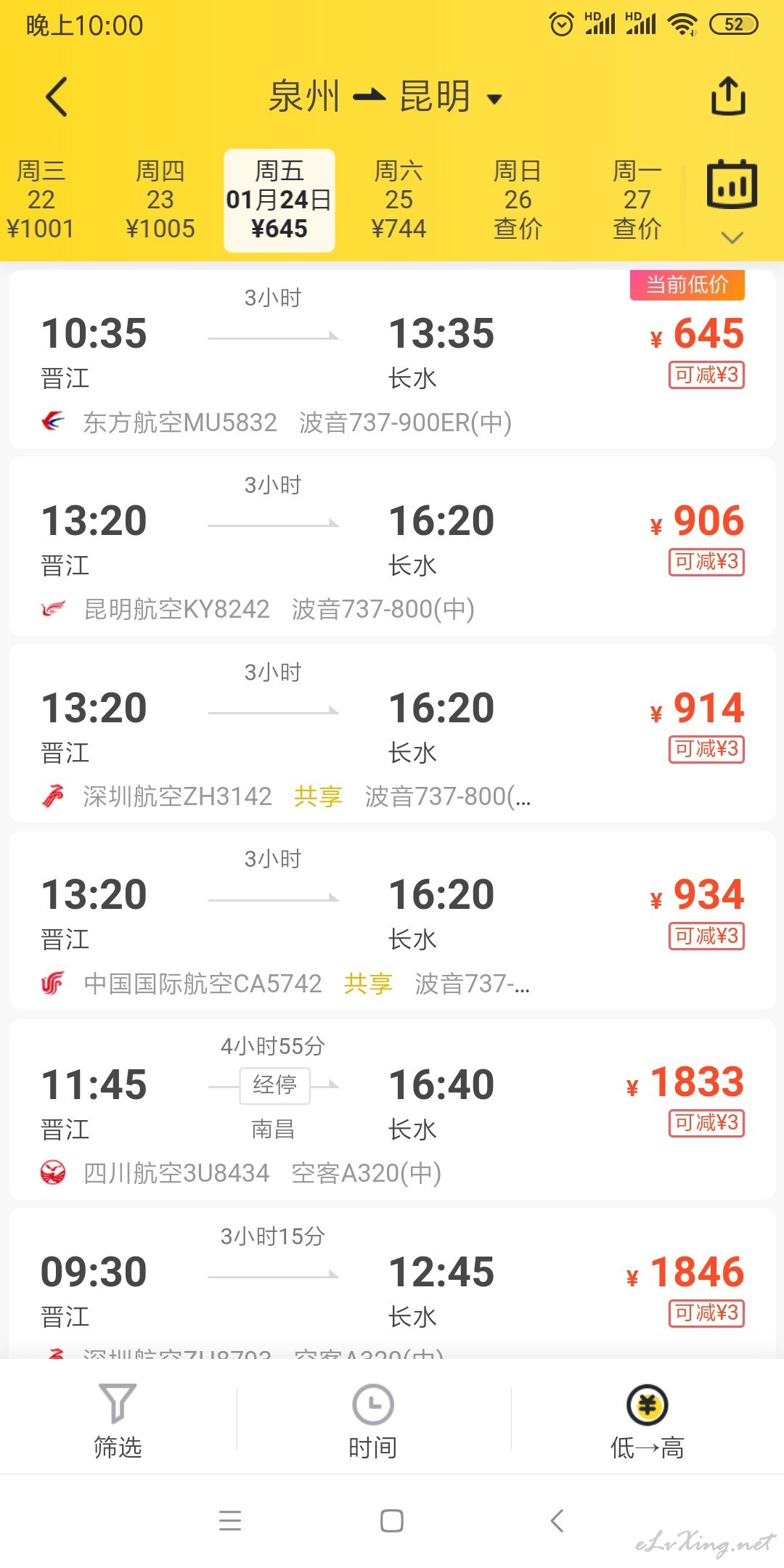Open 昆明航空KY8242 flight at ¥906

click(392, 547)
